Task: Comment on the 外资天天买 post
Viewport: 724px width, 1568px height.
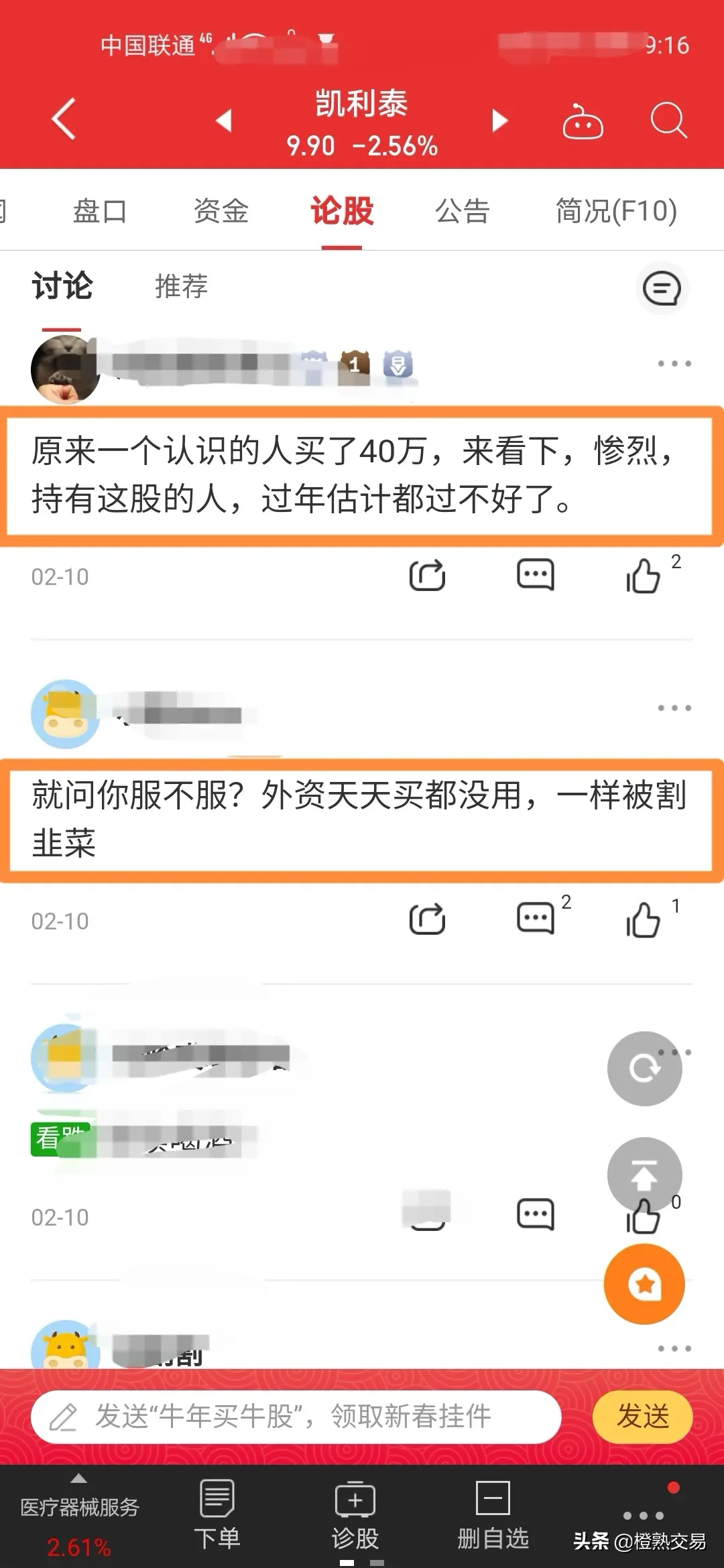Action: [x=535, y=919]
